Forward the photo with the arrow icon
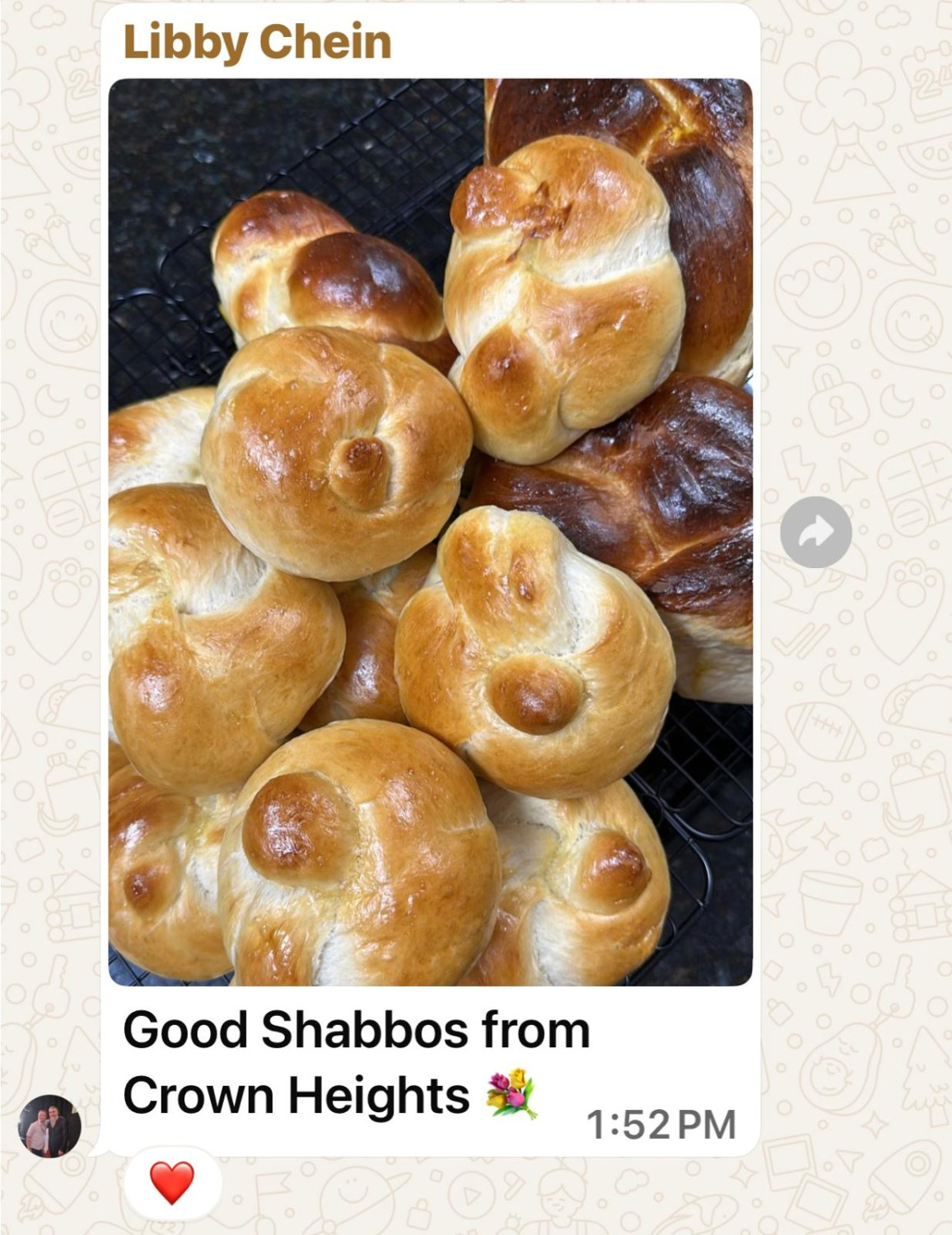Image resolution: width=952 pixels, height=1235 pixels. 815,533
